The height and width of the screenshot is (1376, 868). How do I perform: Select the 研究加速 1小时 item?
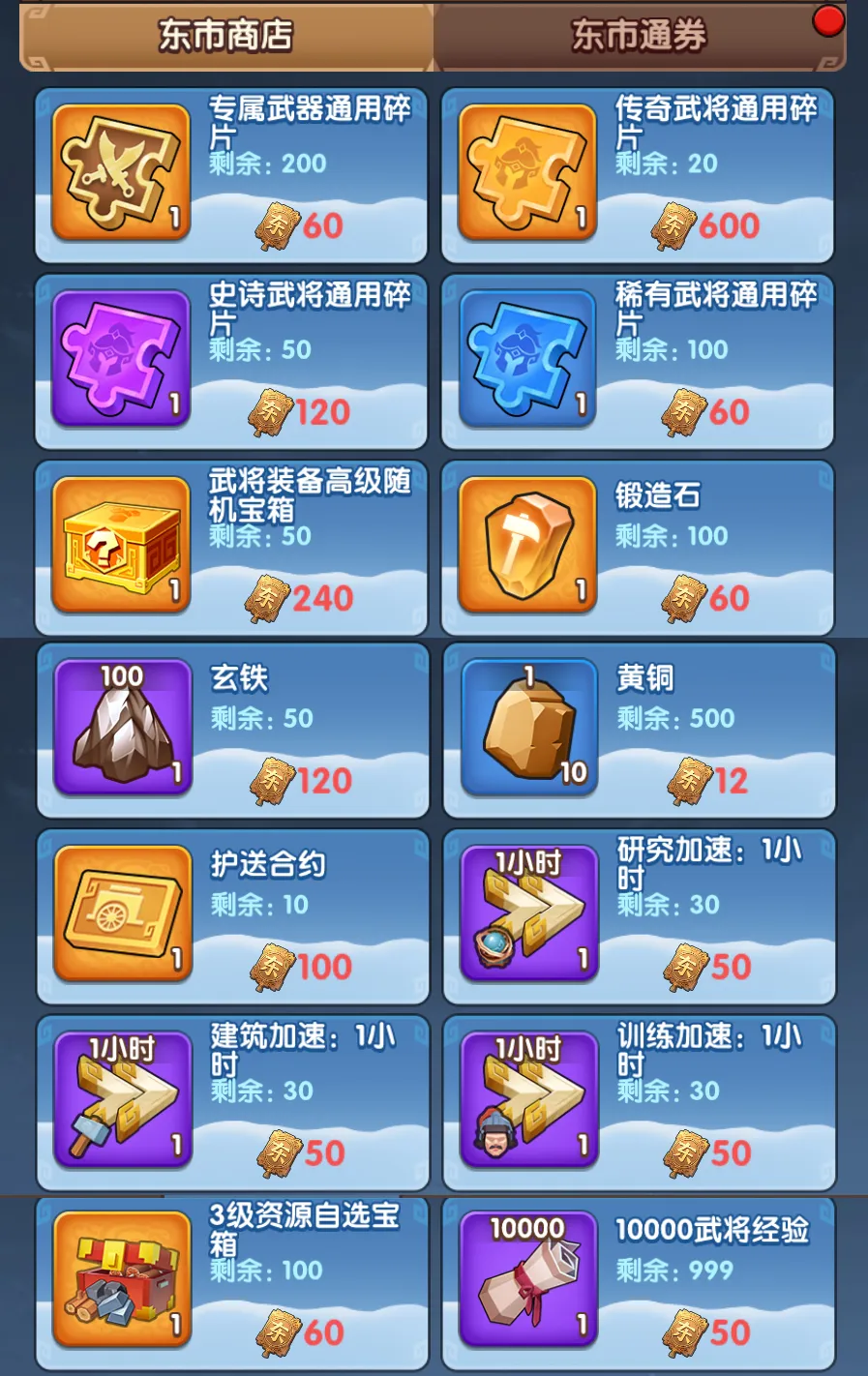tap(639, 916)
